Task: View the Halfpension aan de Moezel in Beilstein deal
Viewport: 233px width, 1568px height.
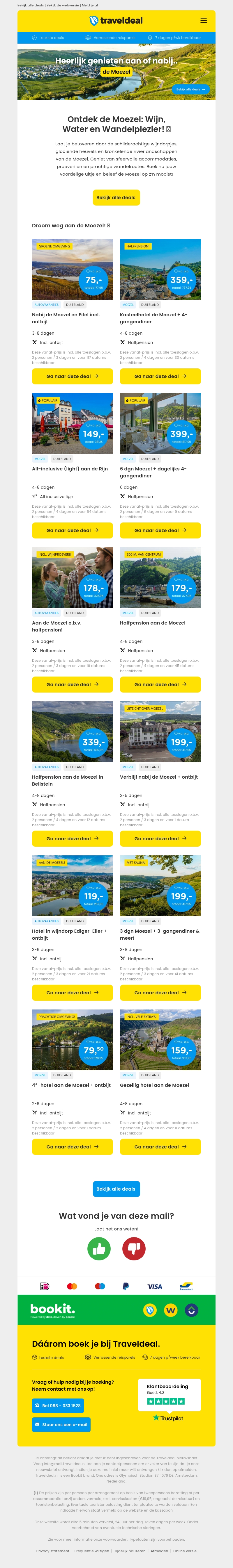Action: pos(72,838)
